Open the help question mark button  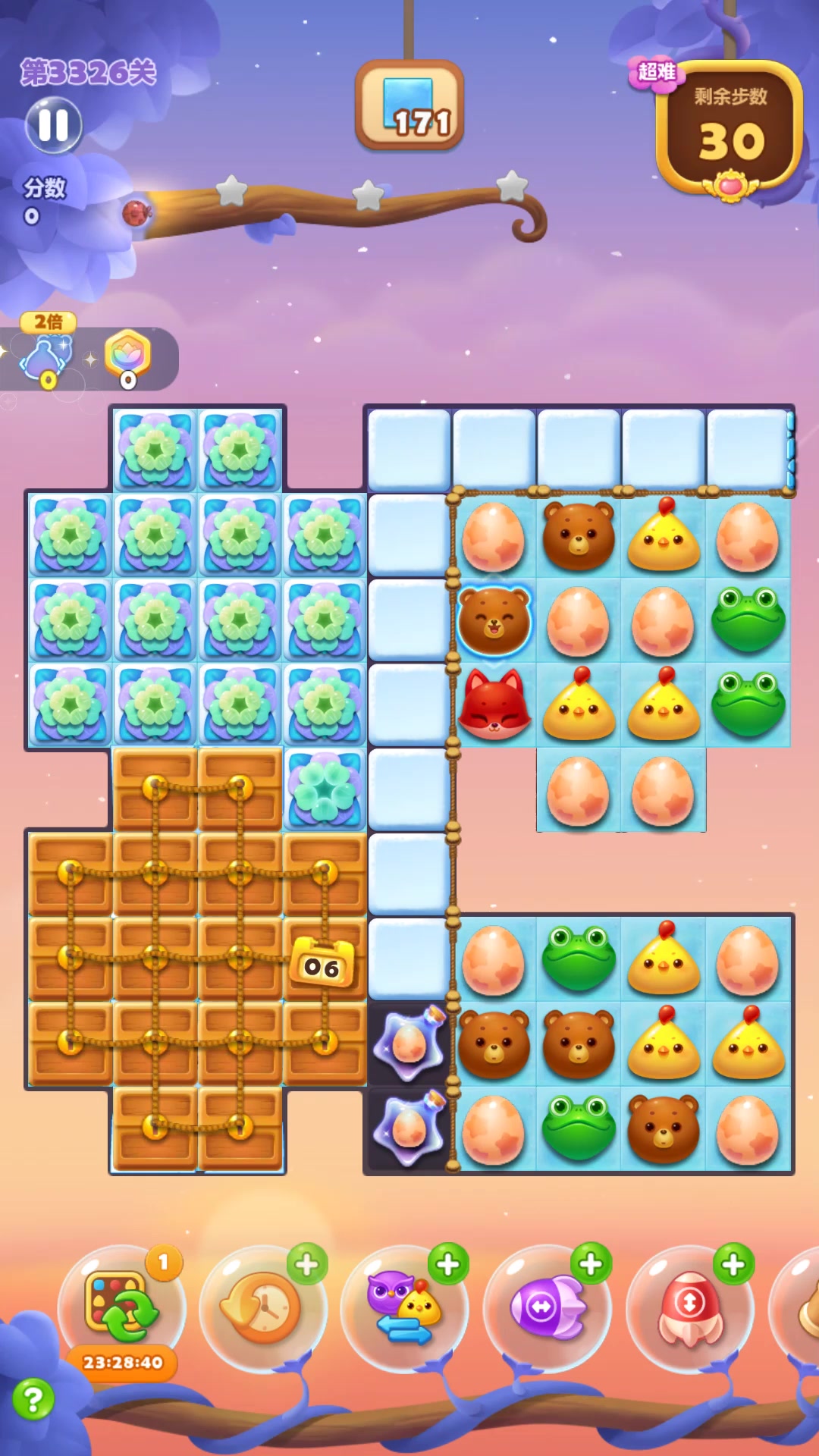click(33, 1399)
